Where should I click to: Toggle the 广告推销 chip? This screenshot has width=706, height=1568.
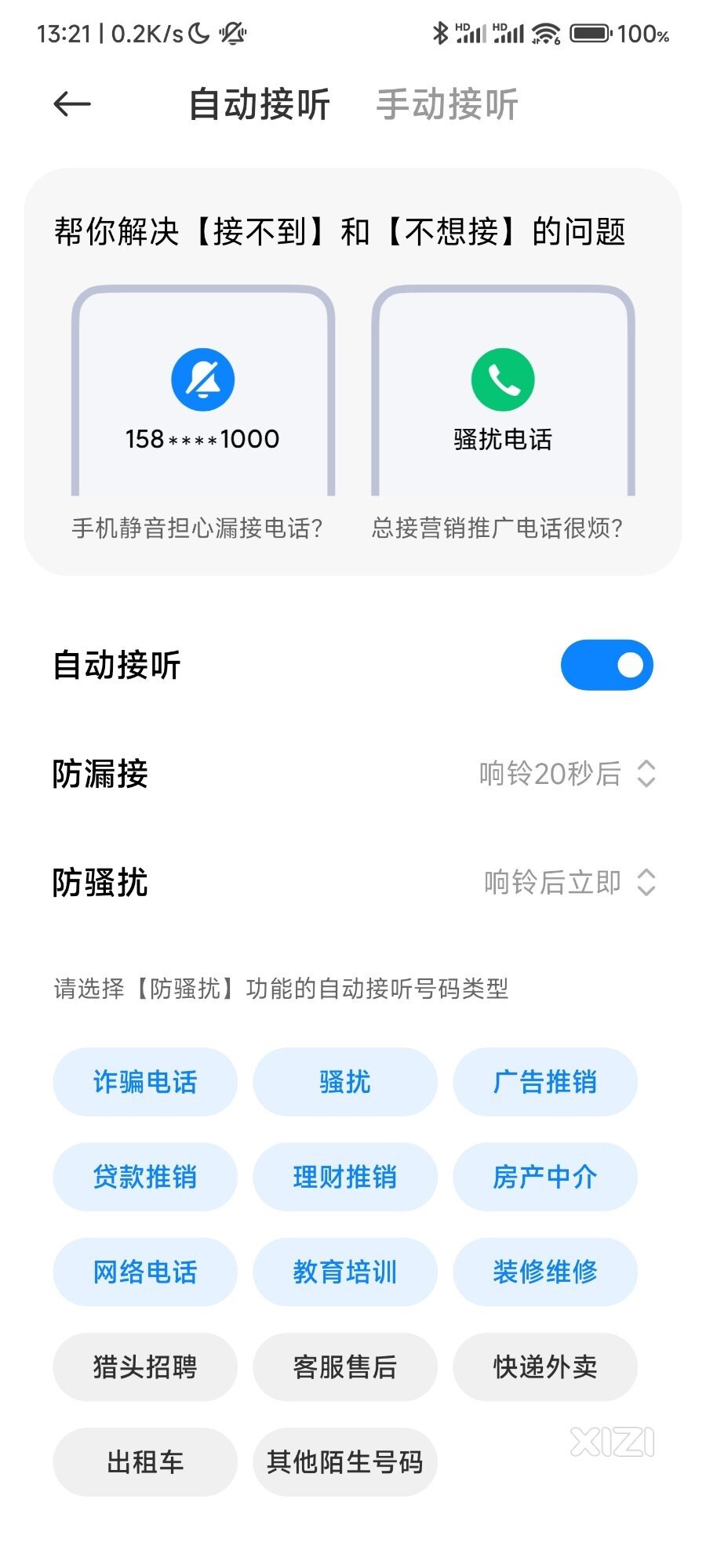coord(545,1082)
